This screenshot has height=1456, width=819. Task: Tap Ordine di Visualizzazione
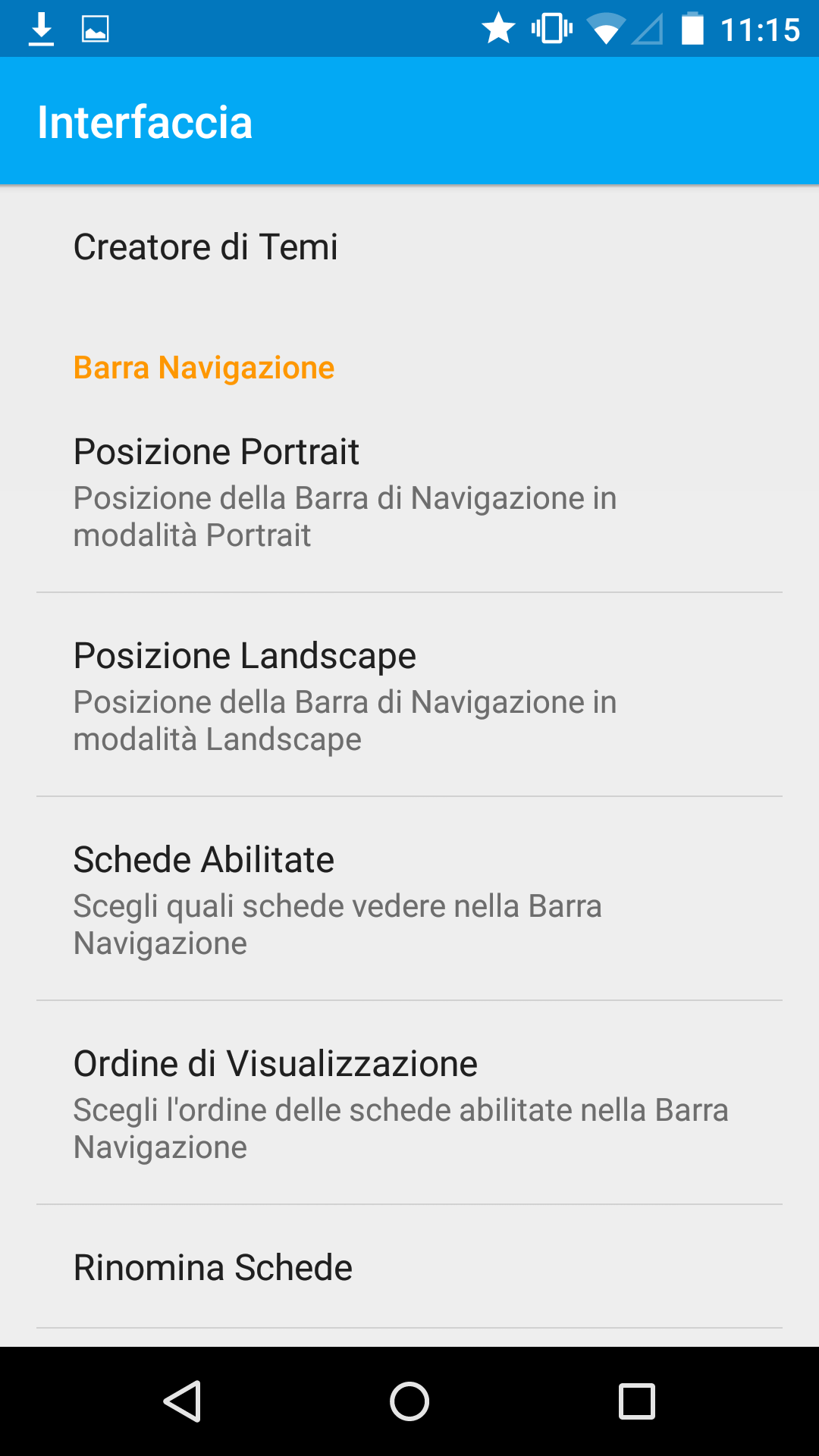pyautogui.click(x=409, y=1103)
